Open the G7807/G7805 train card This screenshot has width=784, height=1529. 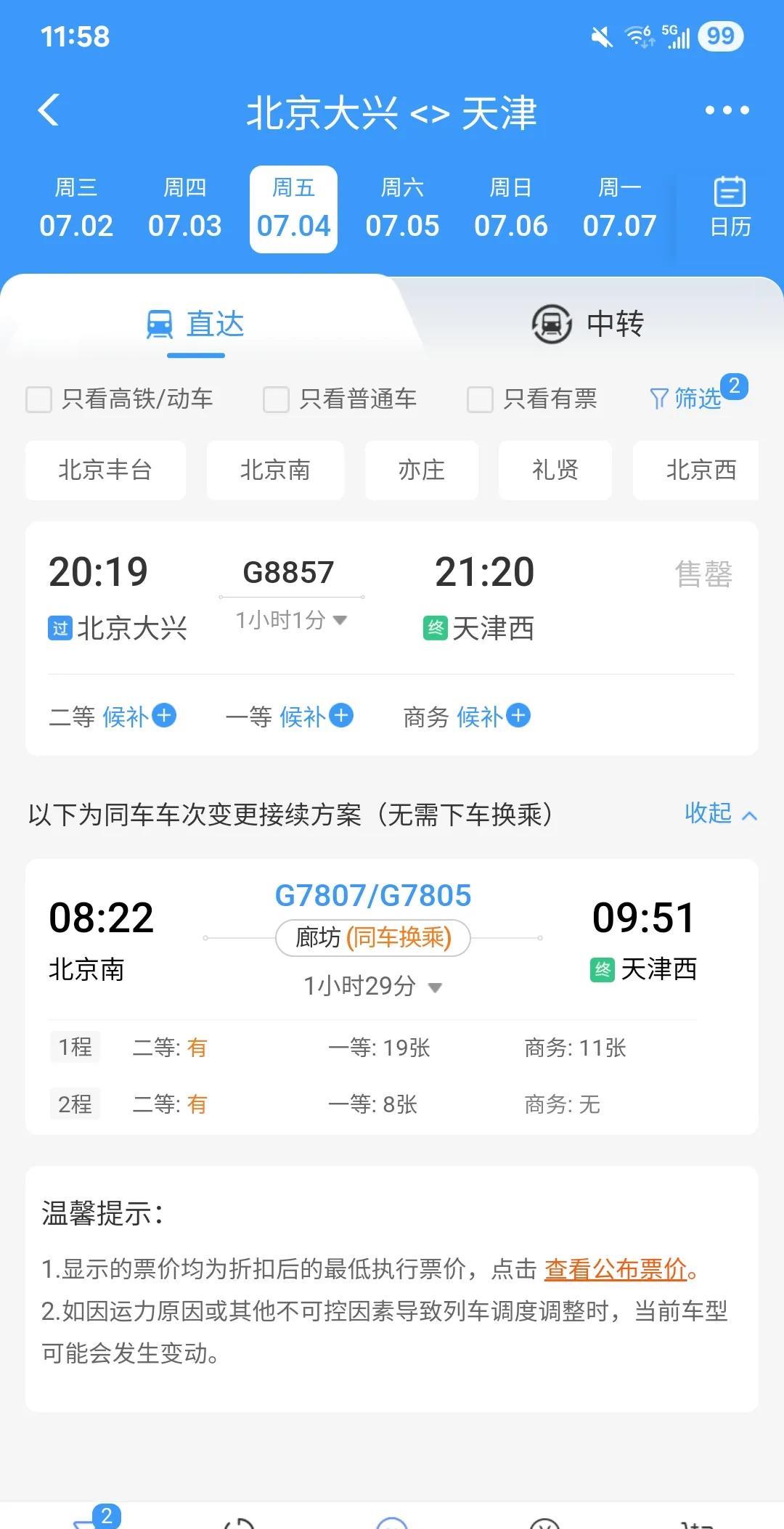click(x=392, y=997)
